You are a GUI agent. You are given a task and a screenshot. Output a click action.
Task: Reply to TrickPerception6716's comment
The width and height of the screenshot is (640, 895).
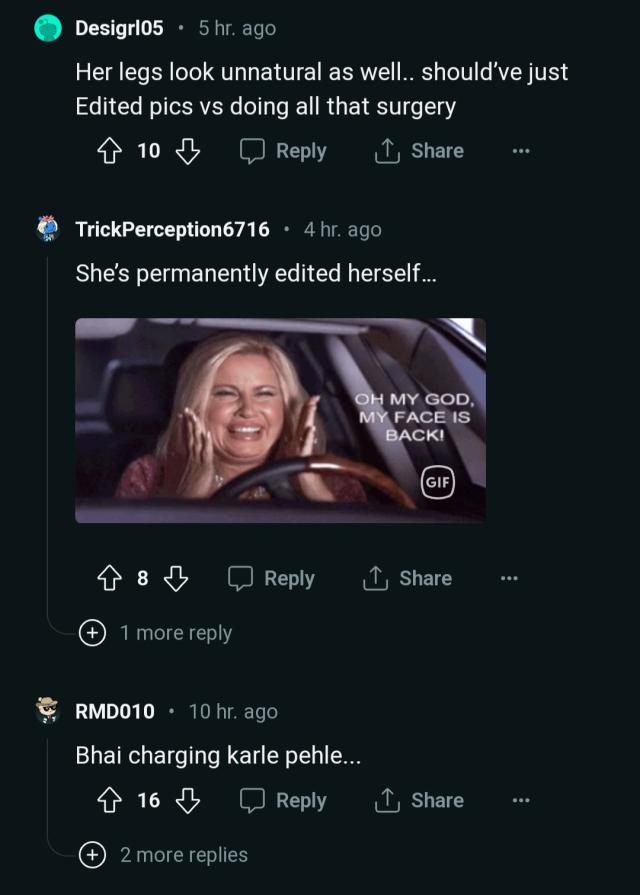(272, 578)
